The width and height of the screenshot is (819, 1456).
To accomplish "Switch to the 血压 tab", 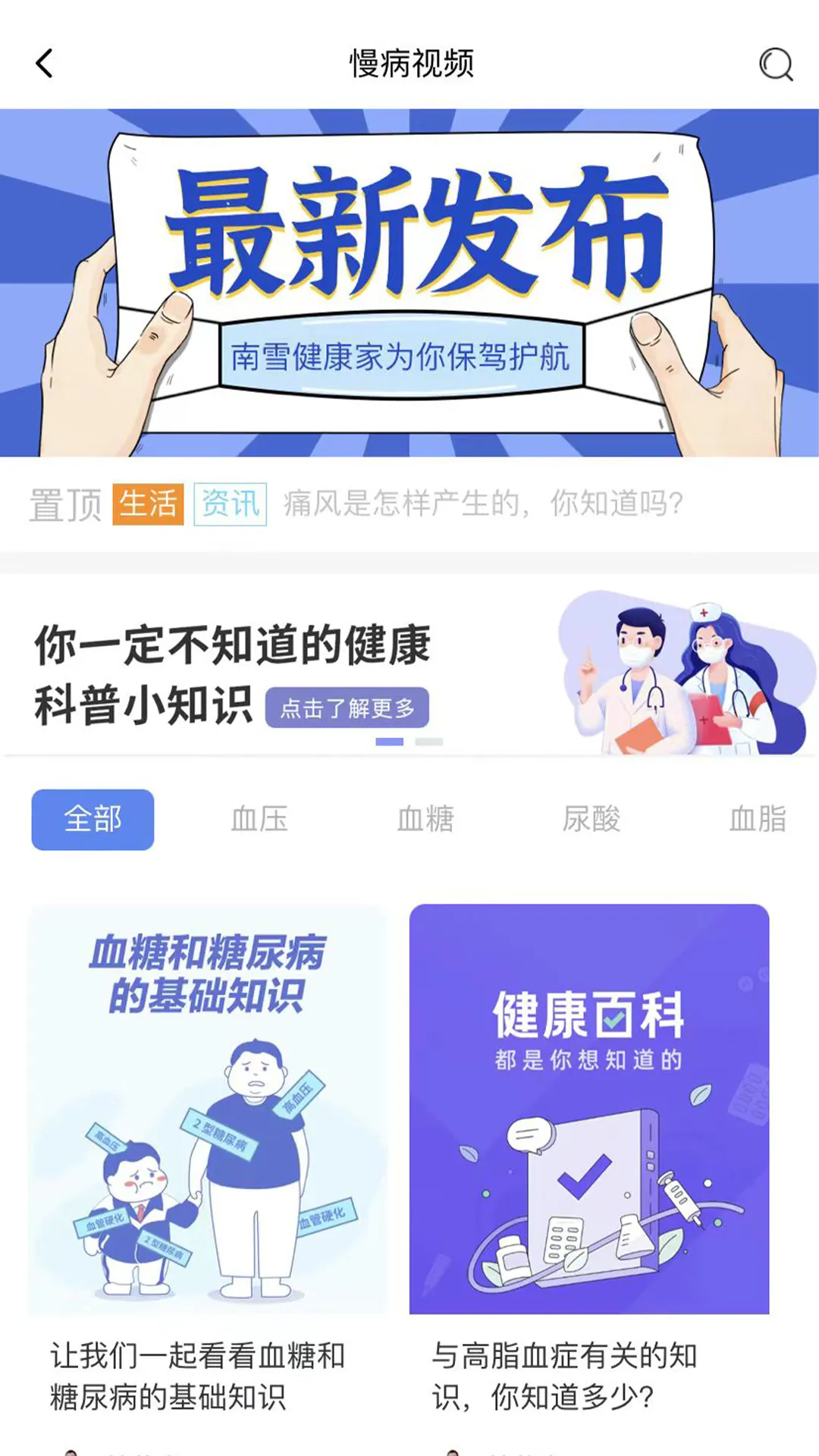I will pyautogui.click(x=259, y=820).
